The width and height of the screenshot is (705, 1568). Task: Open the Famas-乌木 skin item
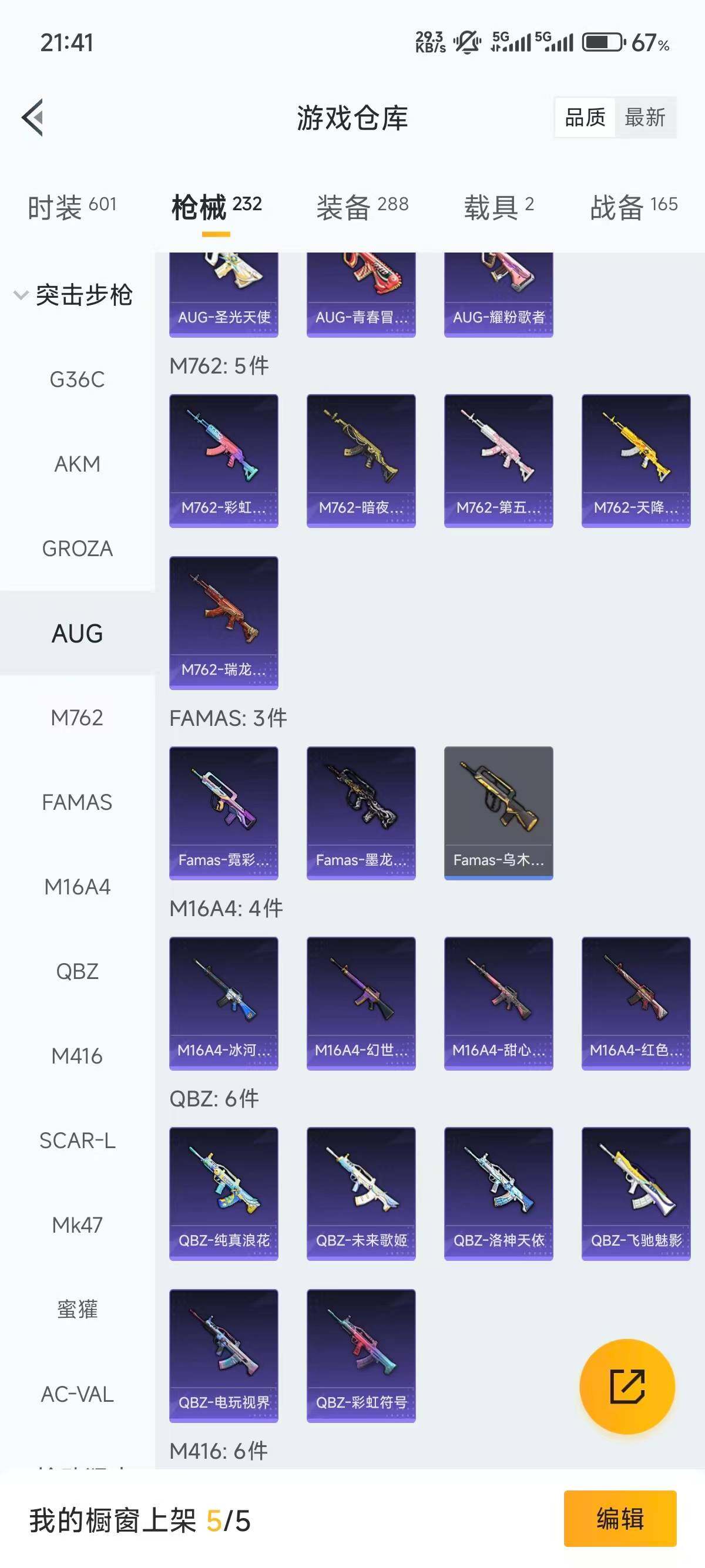coord(499,813)
